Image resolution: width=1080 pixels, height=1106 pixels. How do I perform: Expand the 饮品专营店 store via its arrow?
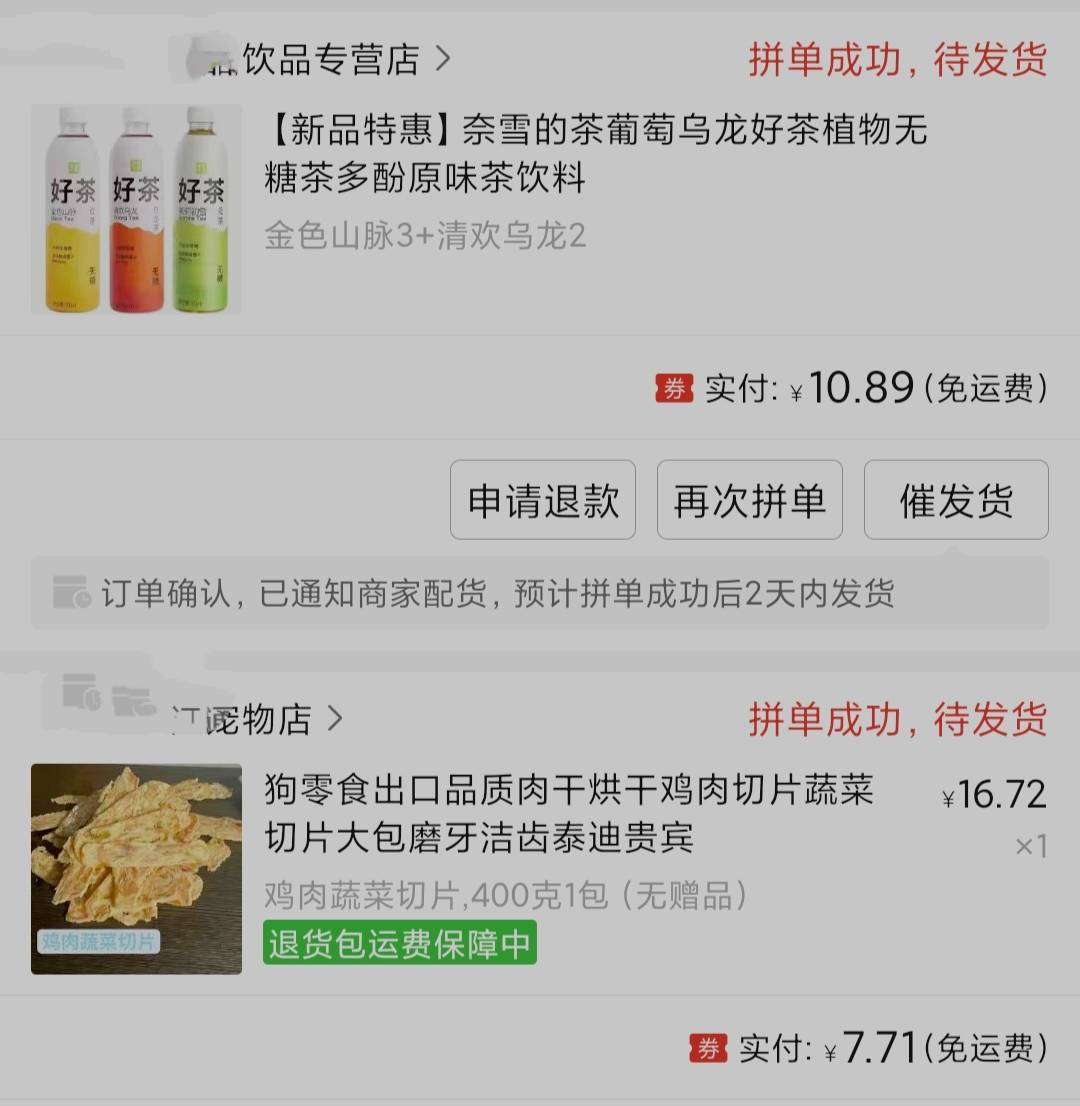click(440, 58)
